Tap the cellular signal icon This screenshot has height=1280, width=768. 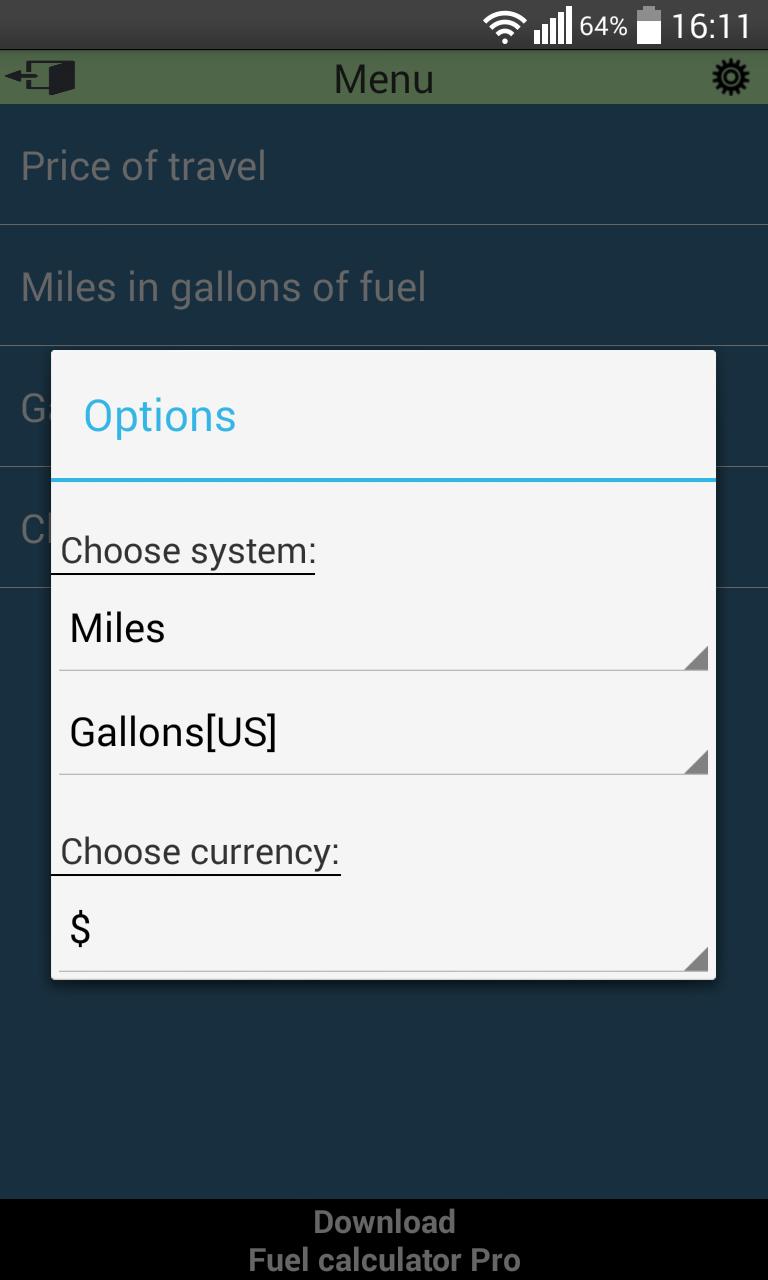click(x=554, y=27)
